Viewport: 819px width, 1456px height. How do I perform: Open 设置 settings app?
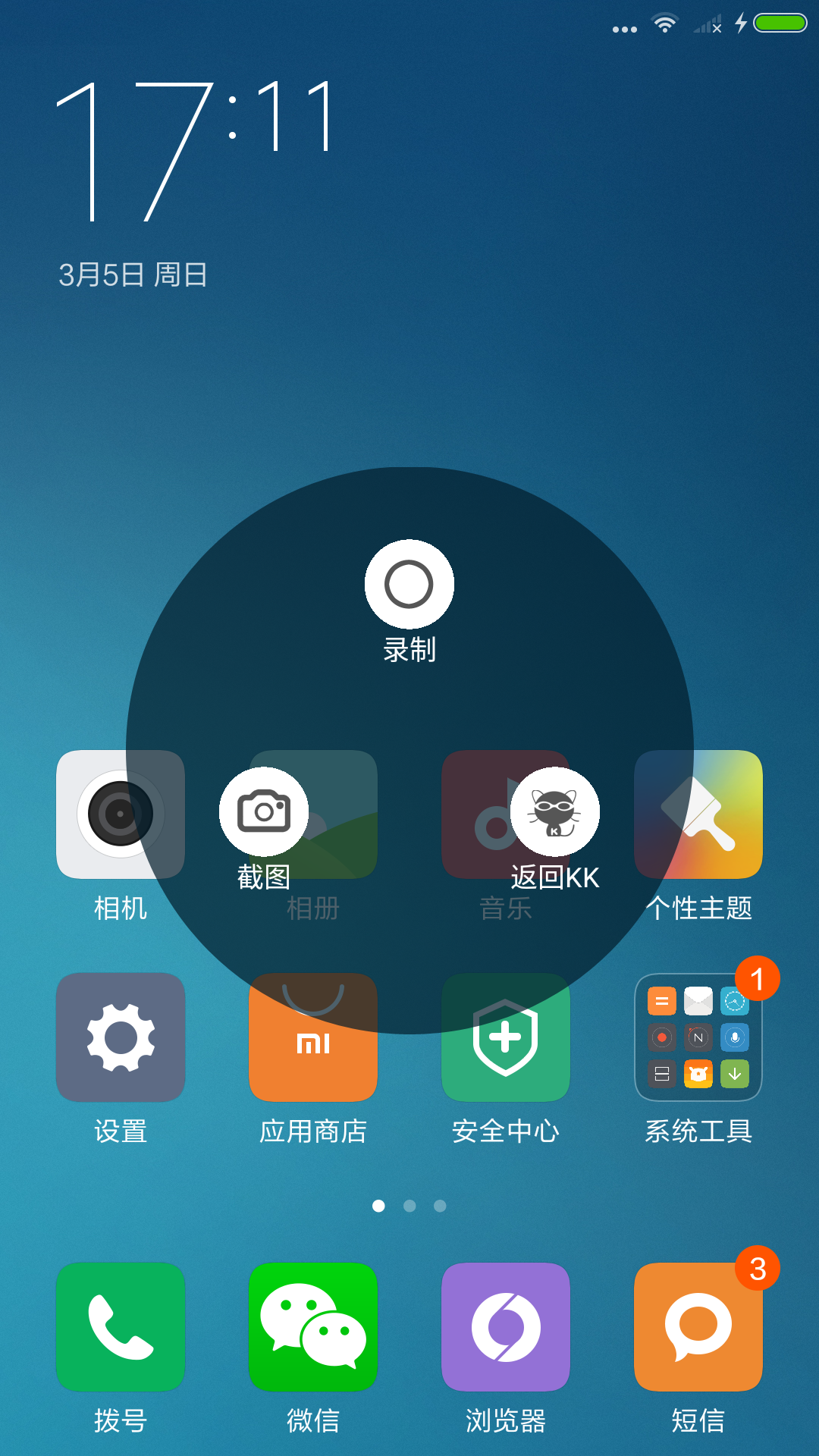pos(121,1037)
